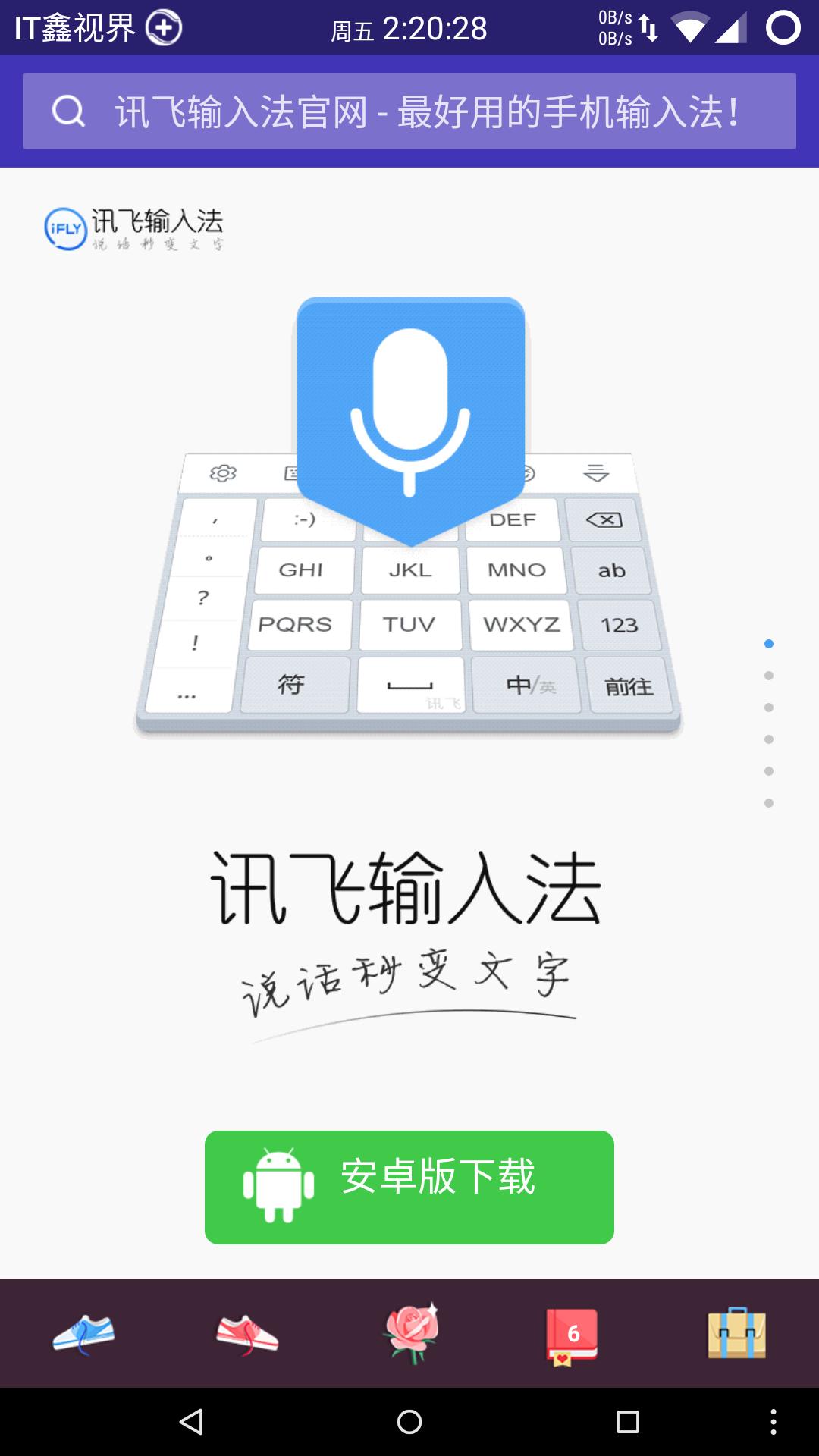Tap the plus icon next to IT鑫视界

(x=162, y=25)
